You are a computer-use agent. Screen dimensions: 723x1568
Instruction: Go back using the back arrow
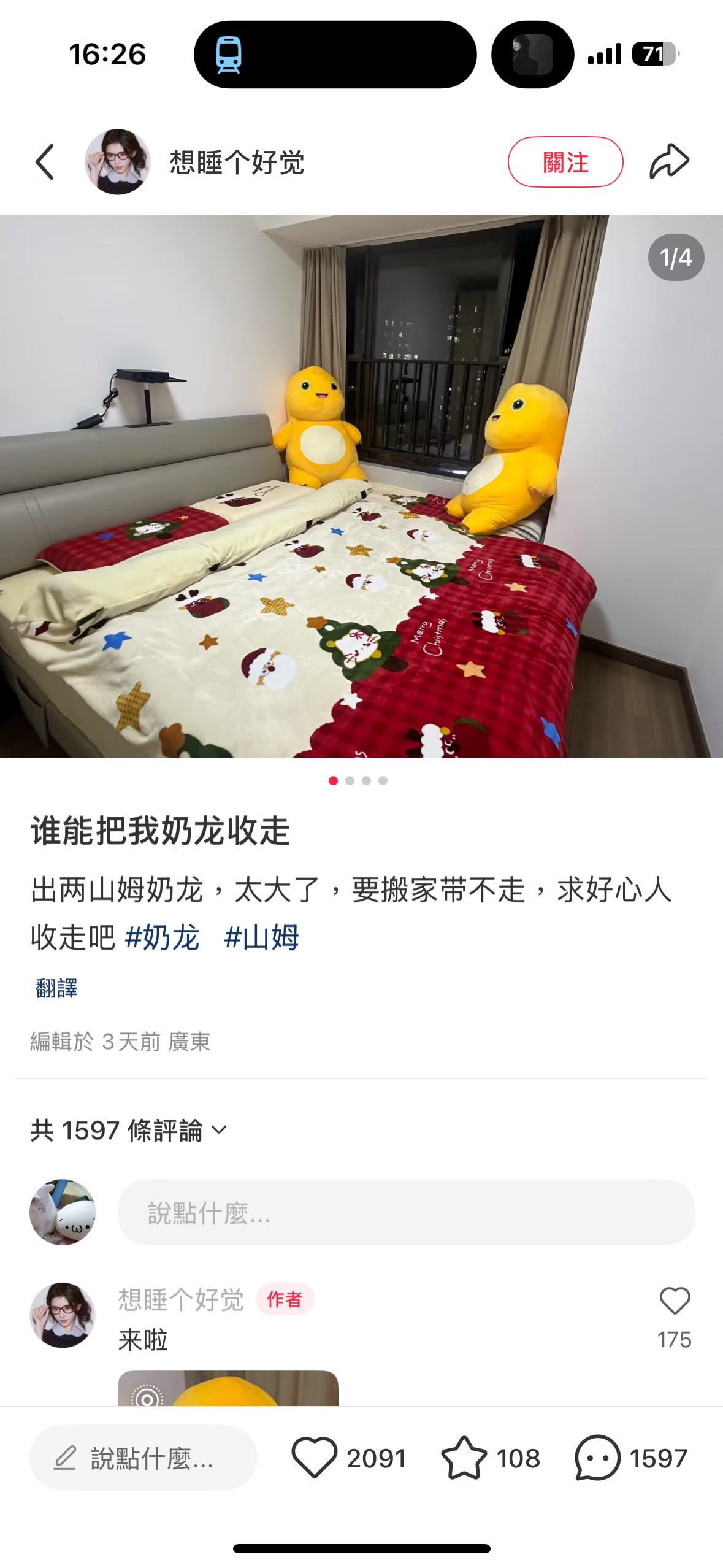pos(45,162)
